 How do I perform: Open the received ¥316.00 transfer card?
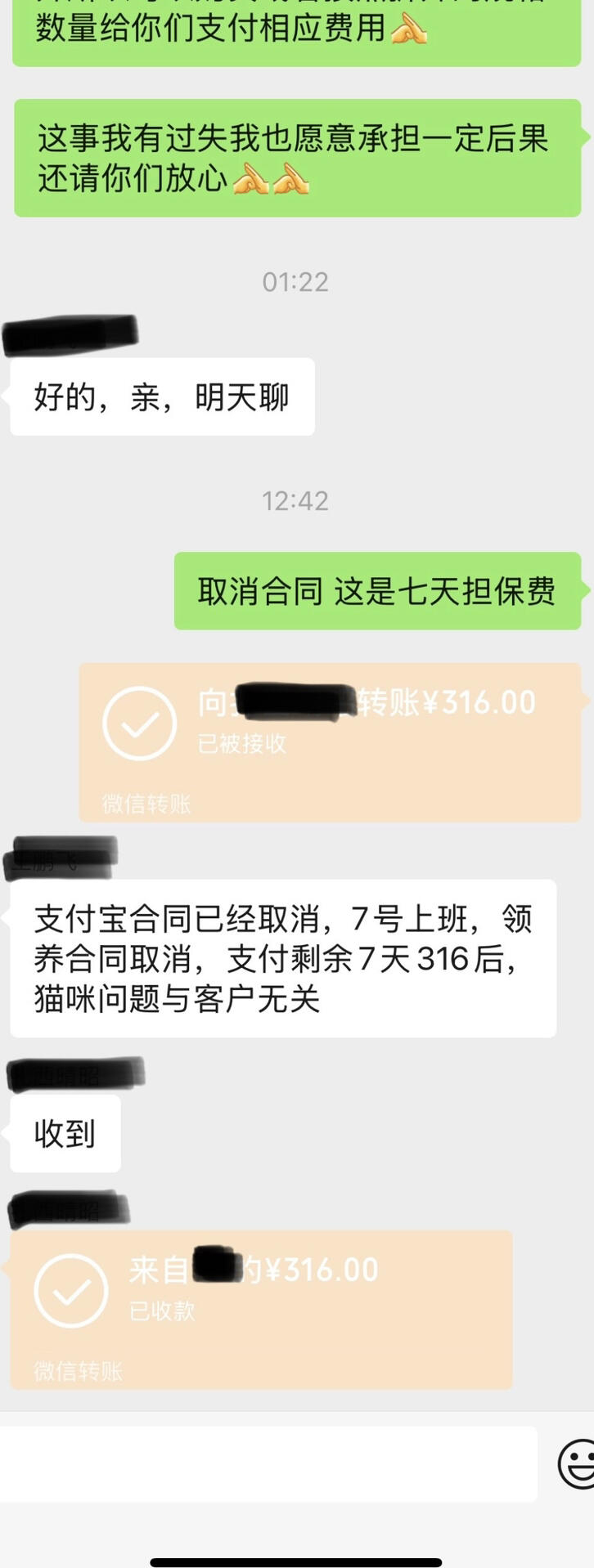click(261, 1308)
